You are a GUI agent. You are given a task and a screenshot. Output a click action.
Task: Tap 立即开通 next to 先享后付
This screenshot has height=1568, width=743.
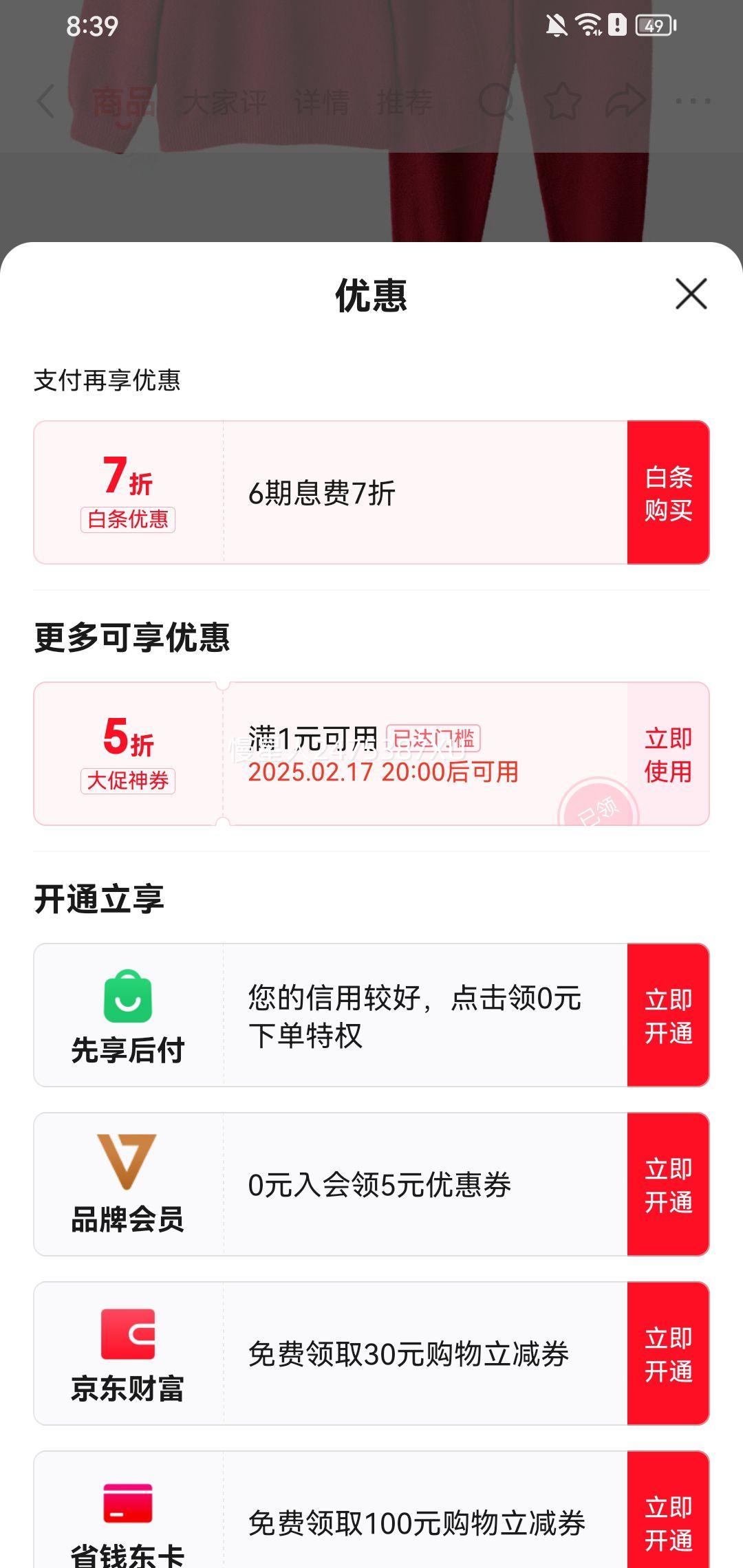667,1010
